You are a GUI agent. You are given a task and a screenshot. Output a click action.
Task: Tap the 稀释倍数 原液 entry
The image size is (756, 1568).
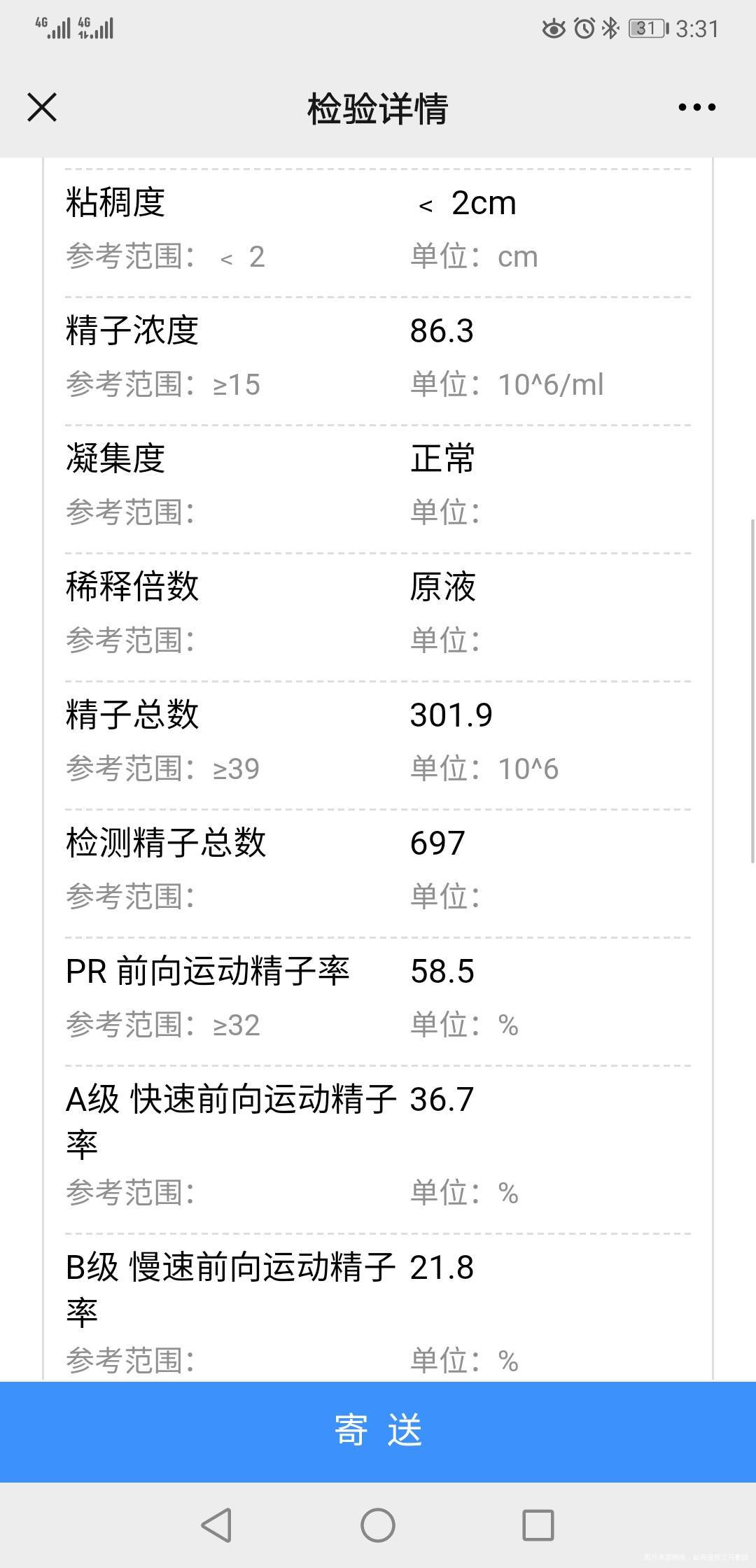point(442,588)
